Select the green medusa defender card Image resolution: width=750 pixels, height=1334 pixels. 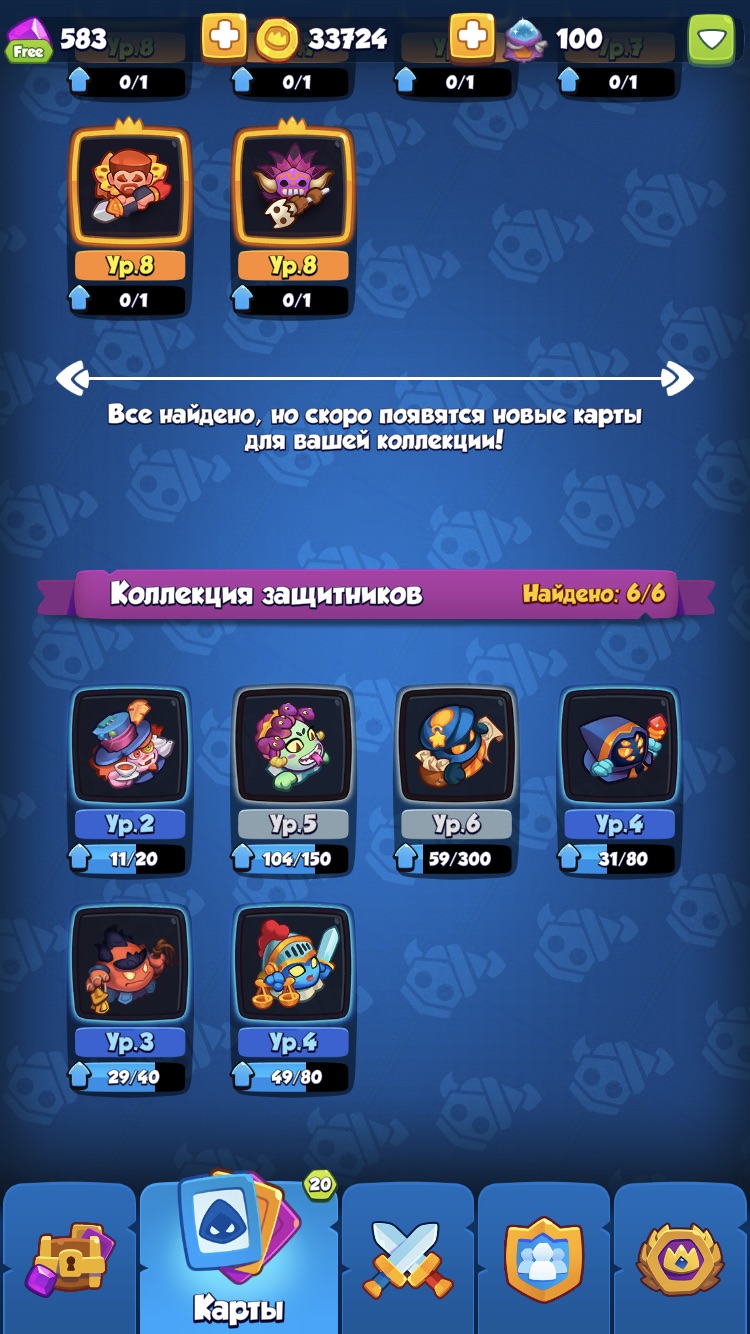[x=293, y=747]
